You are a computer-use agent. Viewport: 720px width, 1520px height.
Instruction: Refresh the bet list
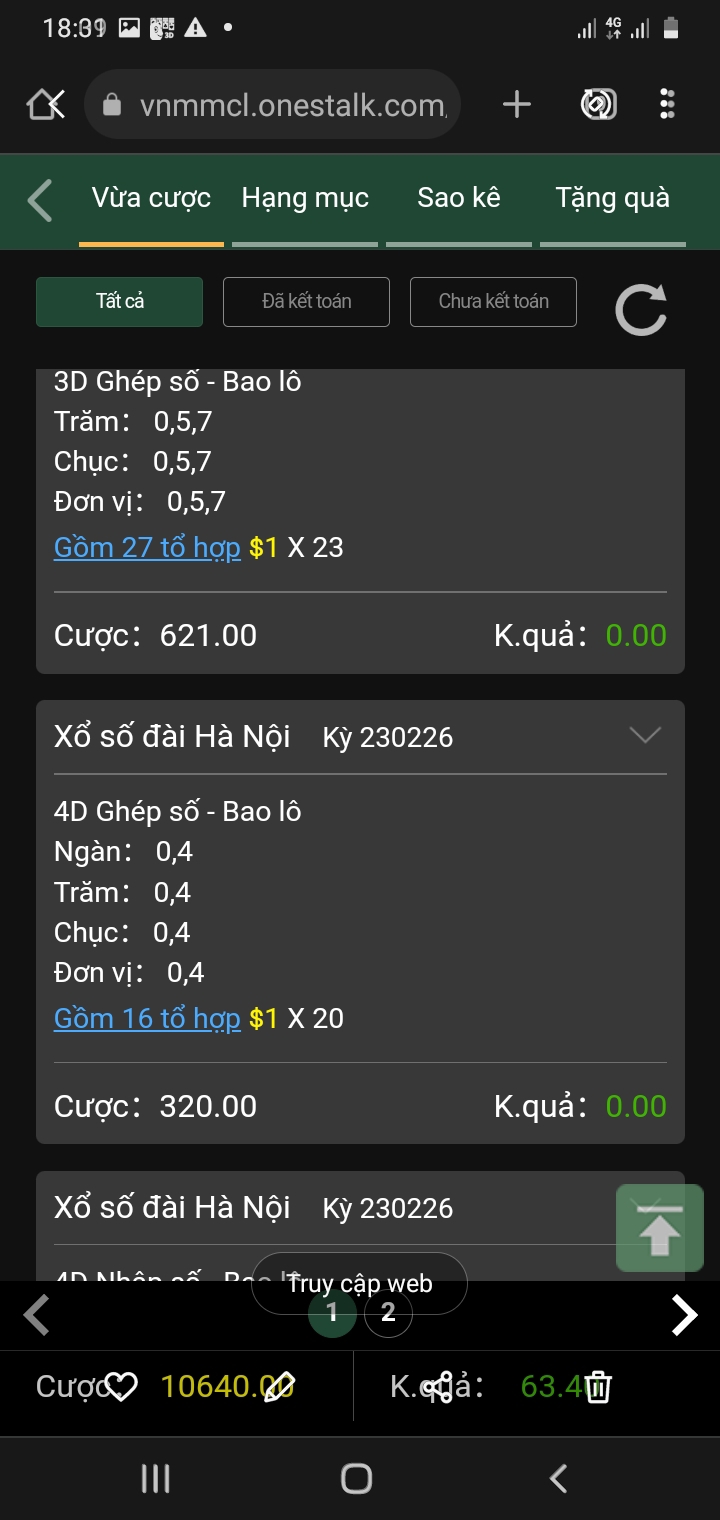(x=641, y=309)
